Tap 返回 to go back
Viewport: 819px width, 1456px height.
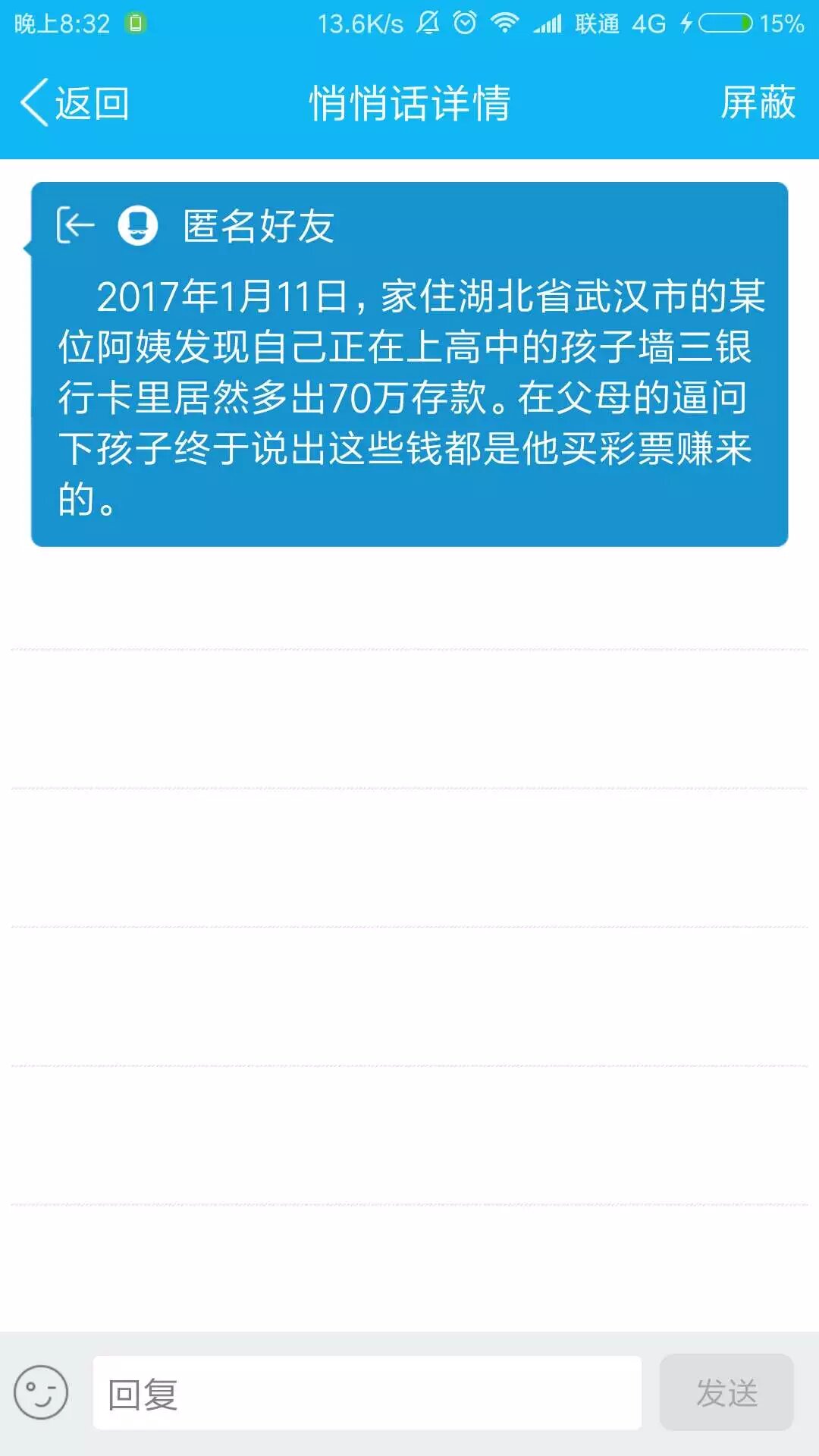76,103
